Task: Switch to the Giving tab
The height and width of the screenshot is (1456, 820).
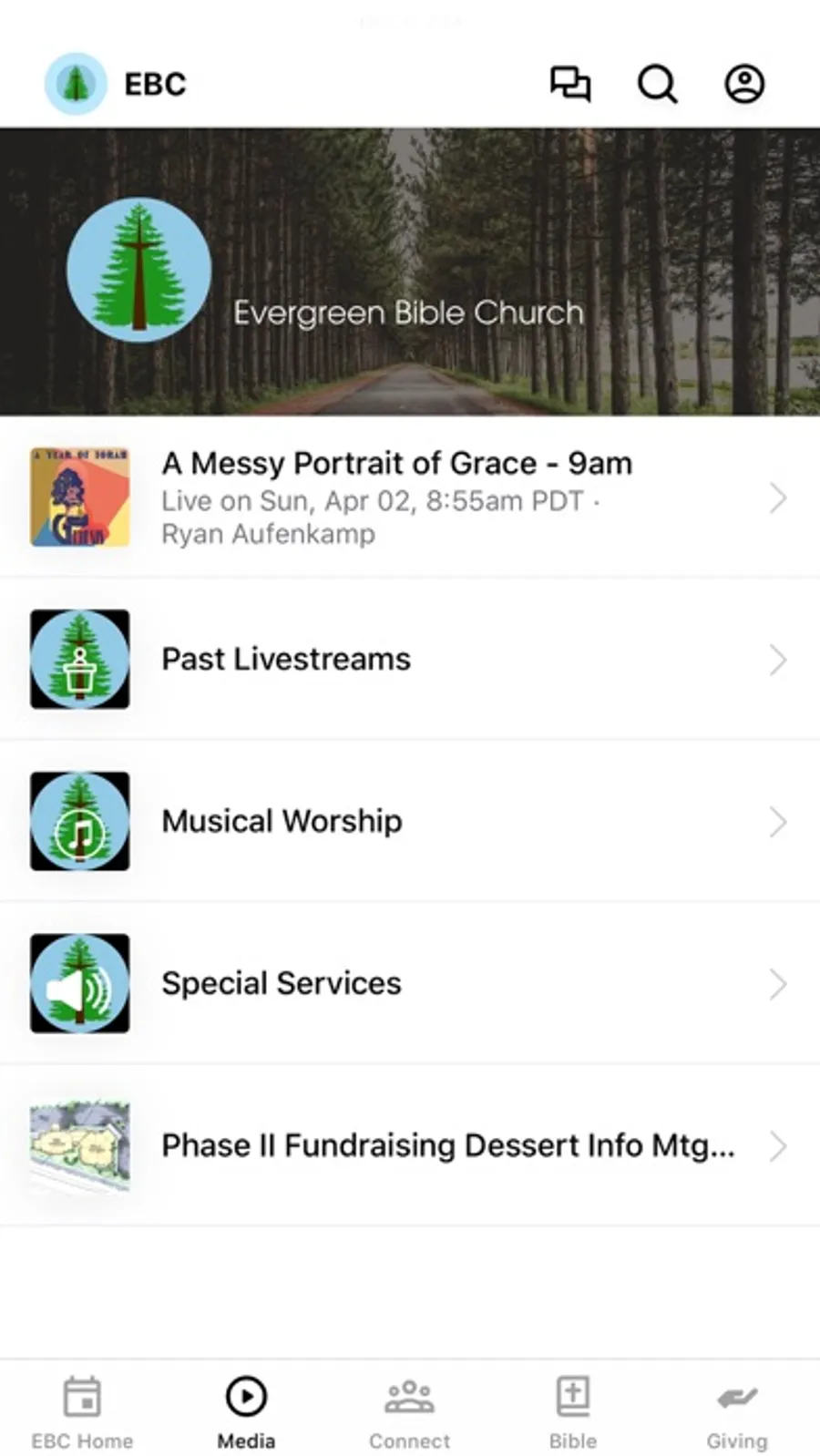Action: pyautogui.click(x=737, y=1411)
